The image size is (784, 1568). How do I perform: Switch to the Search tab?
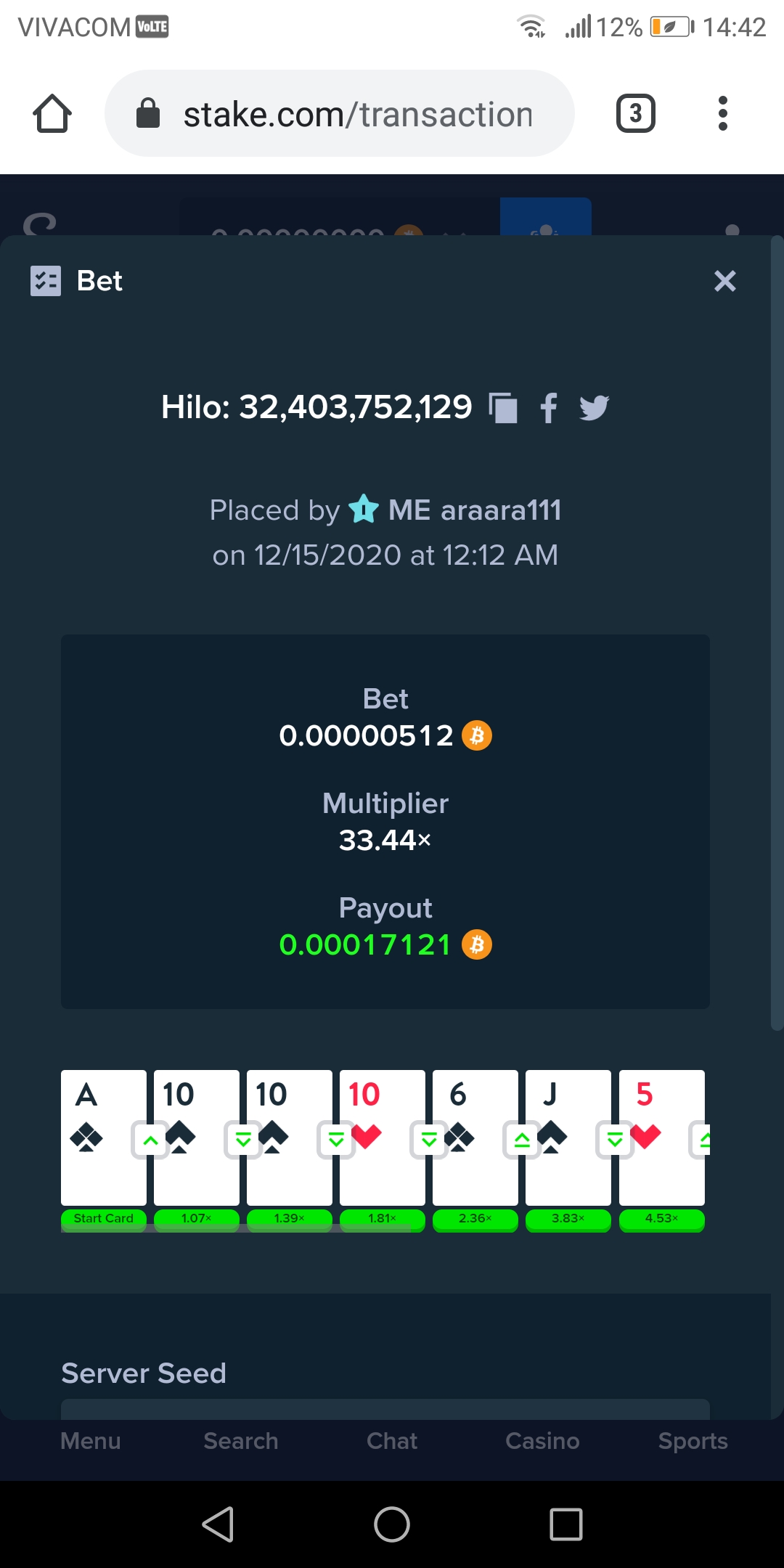(x=241, y=1441)
